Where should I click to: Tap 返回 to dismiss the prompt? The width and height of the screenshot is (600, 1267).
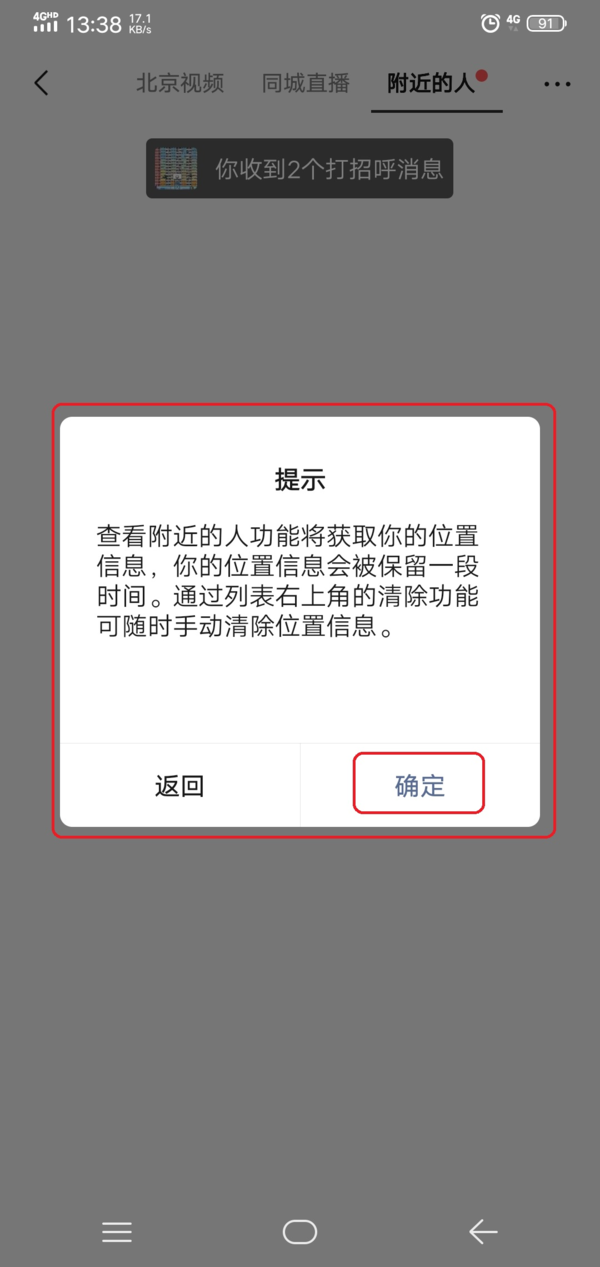click(180, 785)
